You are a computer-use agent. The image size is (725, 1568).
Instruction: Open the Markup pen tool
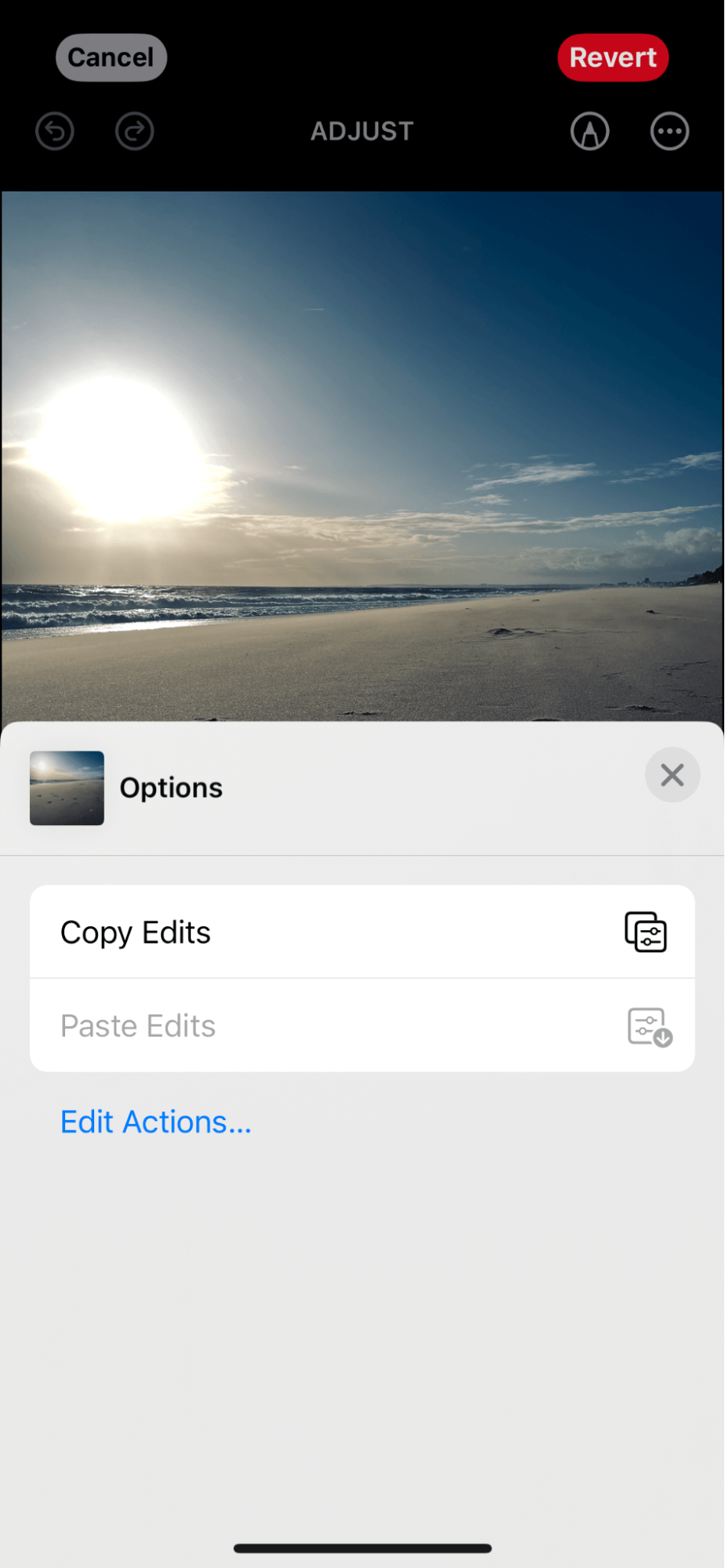[x=589, y=131]
